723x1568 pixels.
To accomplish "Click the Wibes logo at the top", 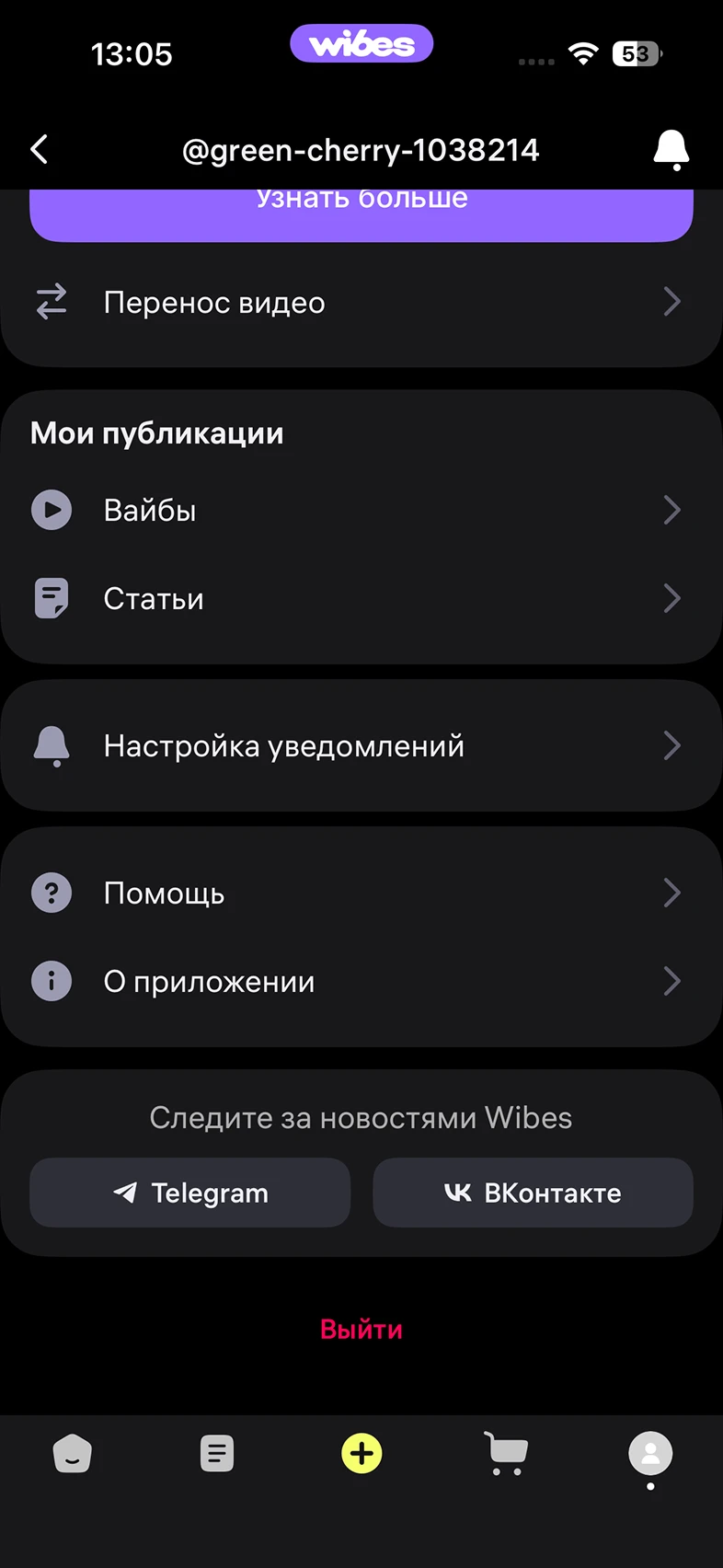I will (x=361, y=42).
